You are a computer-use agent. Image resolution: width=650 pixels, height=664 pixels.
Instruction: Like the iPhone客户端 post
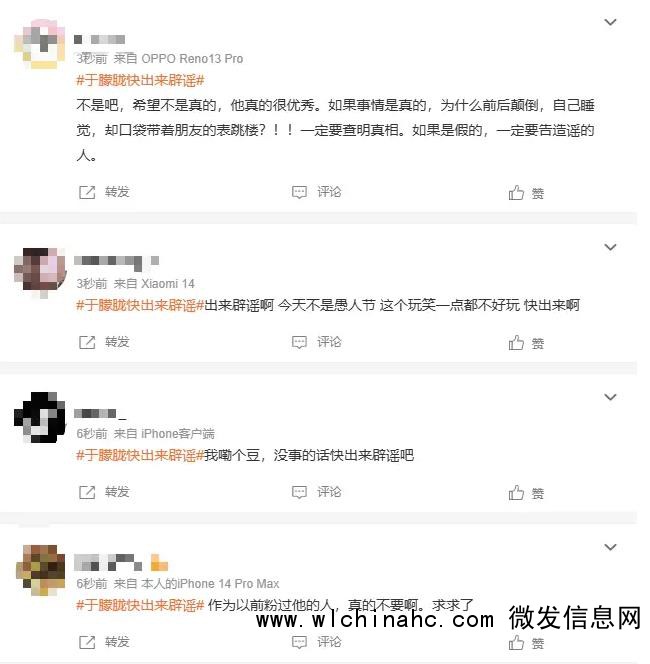coord(526,493)
